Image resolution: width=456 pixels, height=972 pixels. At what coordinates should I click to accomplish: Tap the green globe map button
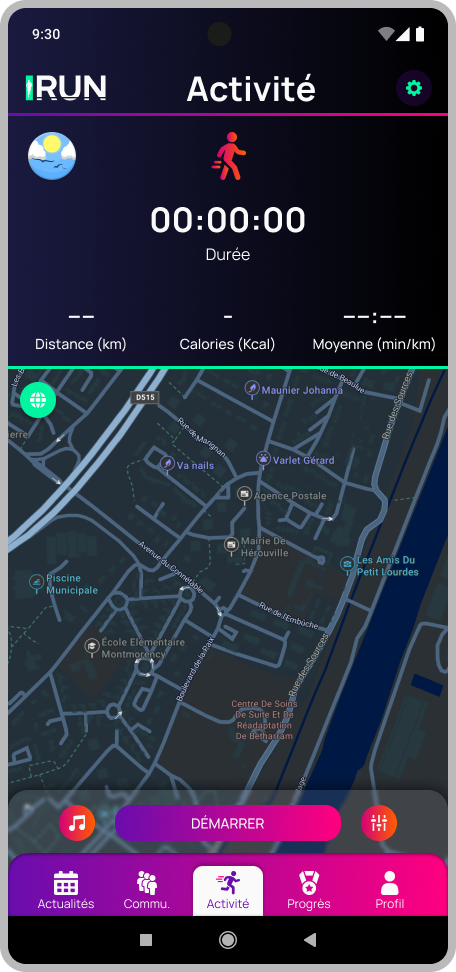coord(38,400)
